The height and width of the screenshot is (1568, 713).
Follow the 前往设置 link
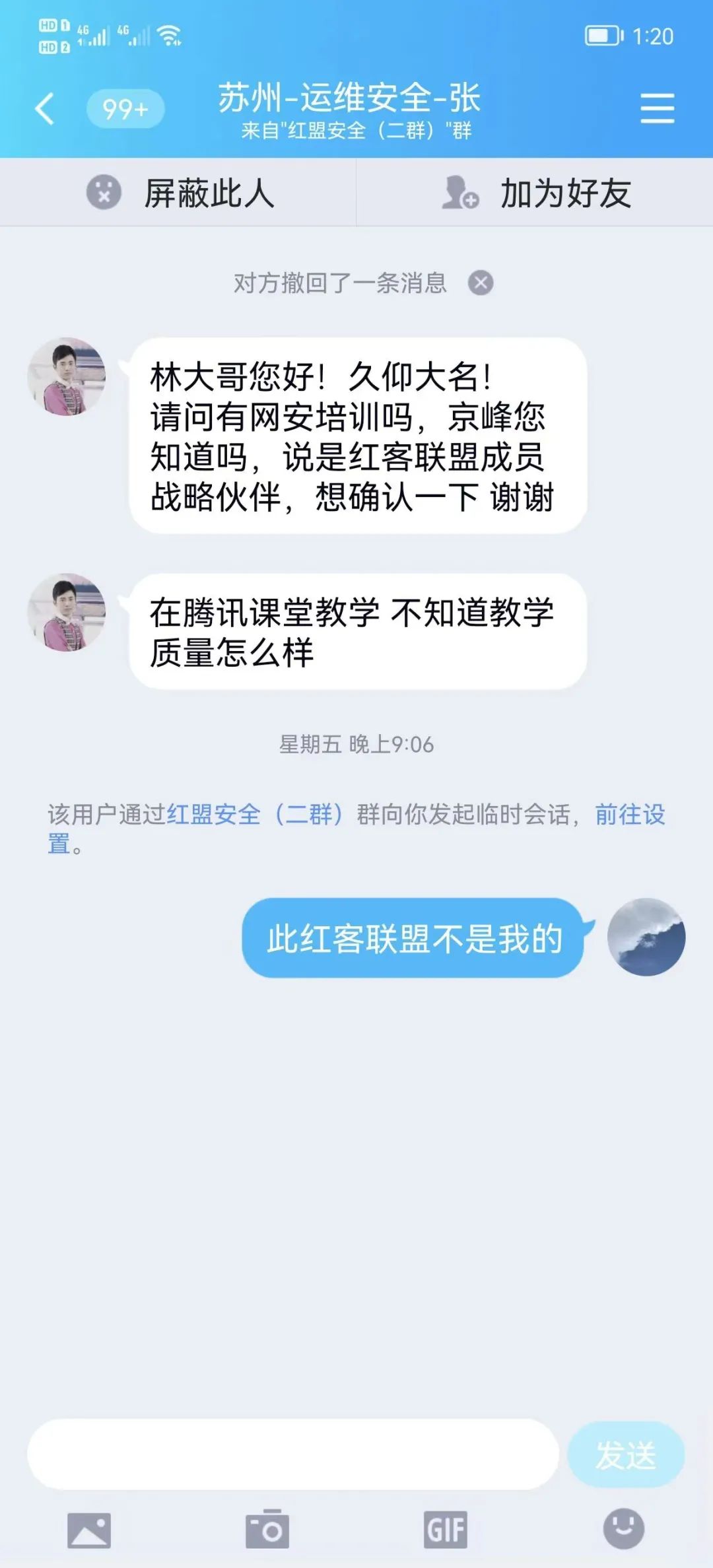point(630,814)
